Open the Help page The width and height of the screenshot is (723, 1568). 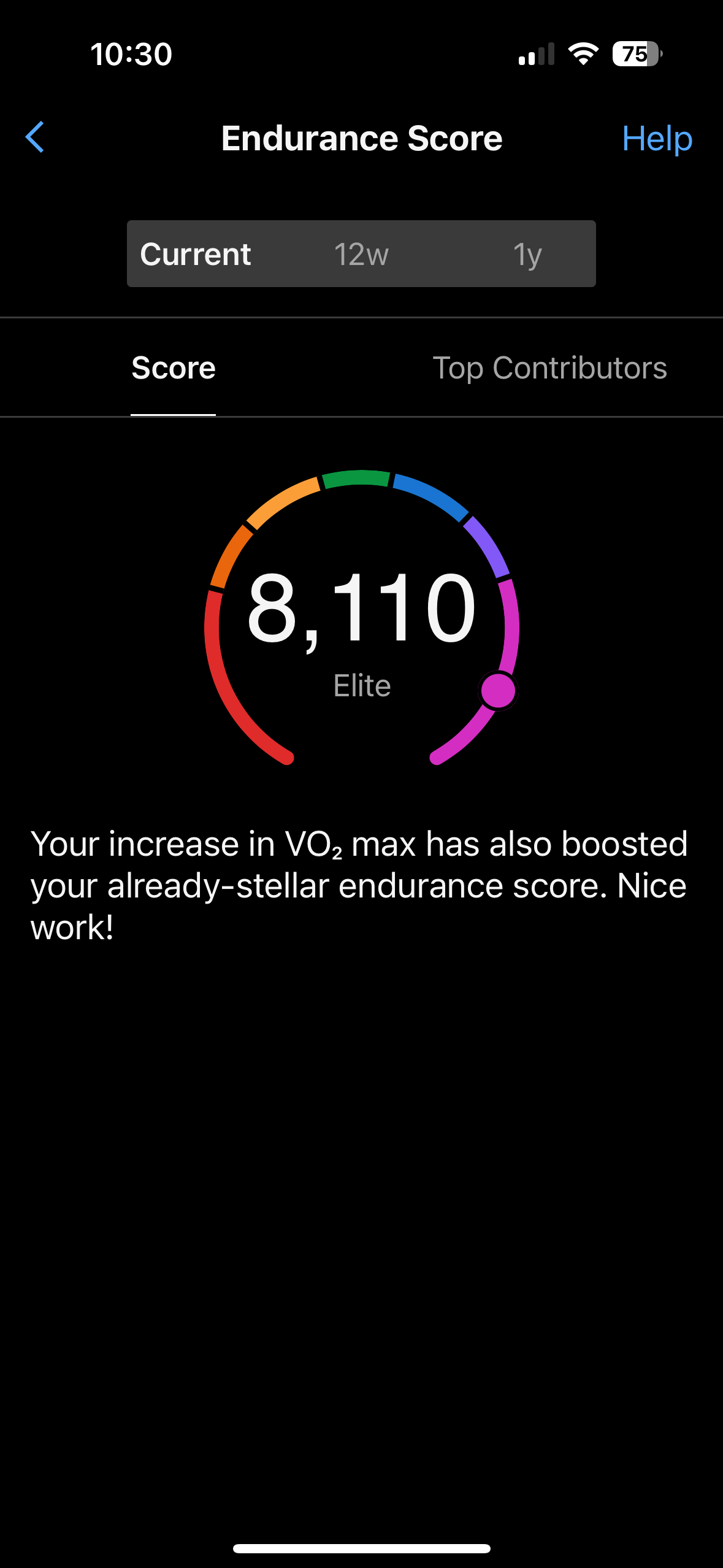(656, 139)
